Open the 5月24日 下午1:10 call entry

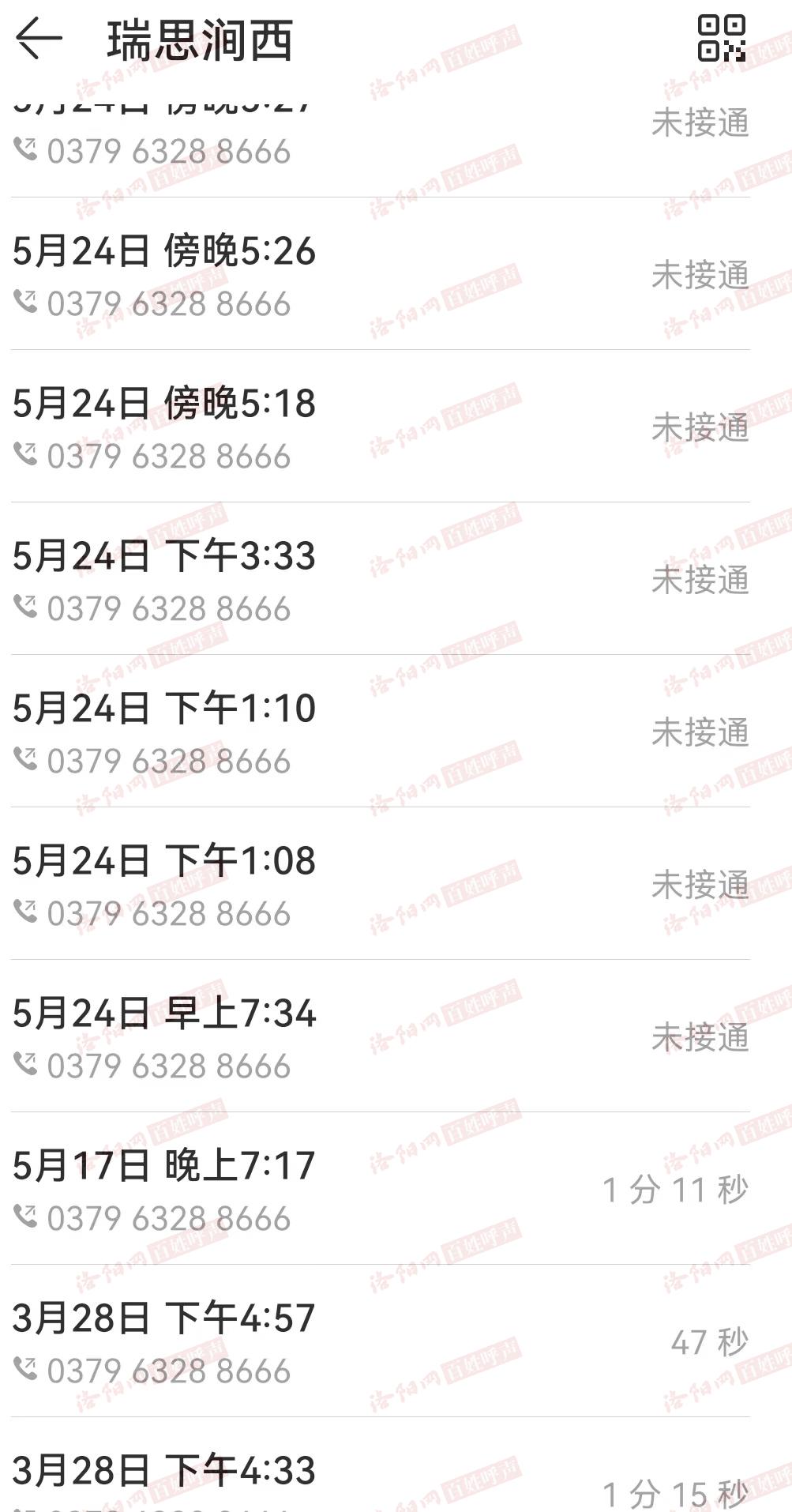[x=381, y=732]
